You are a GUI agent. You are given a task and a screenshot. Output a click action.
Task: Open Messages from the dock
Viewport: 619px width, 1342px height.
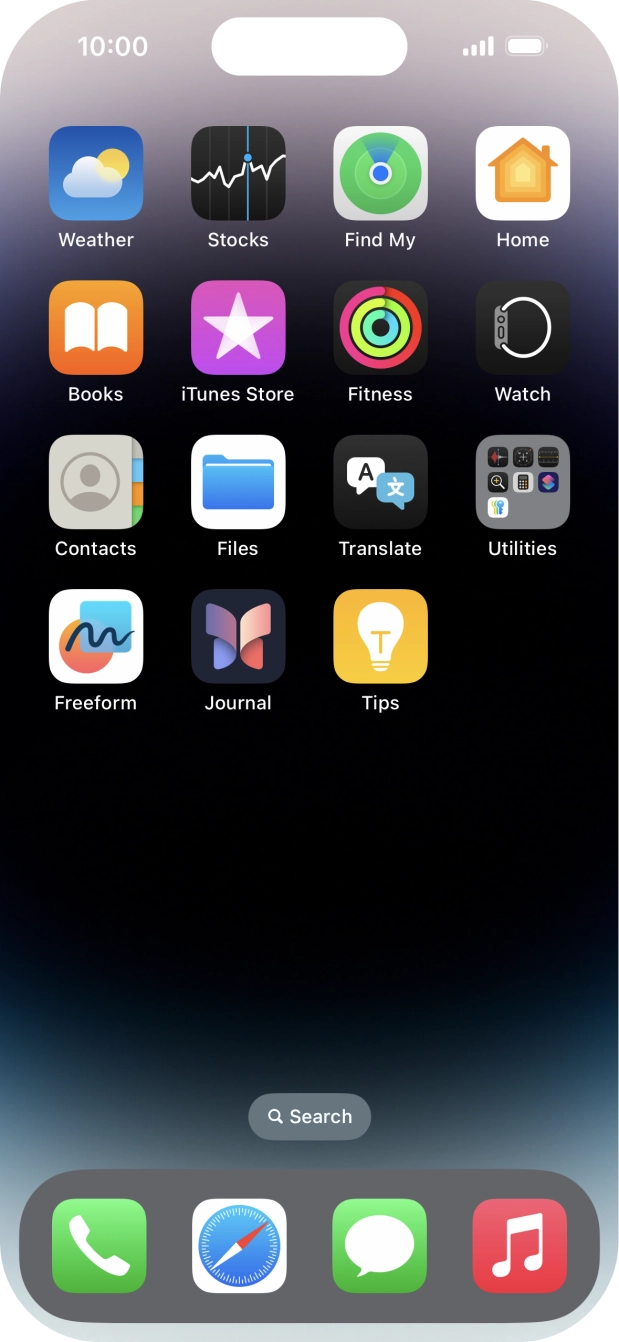[379, 1246]
